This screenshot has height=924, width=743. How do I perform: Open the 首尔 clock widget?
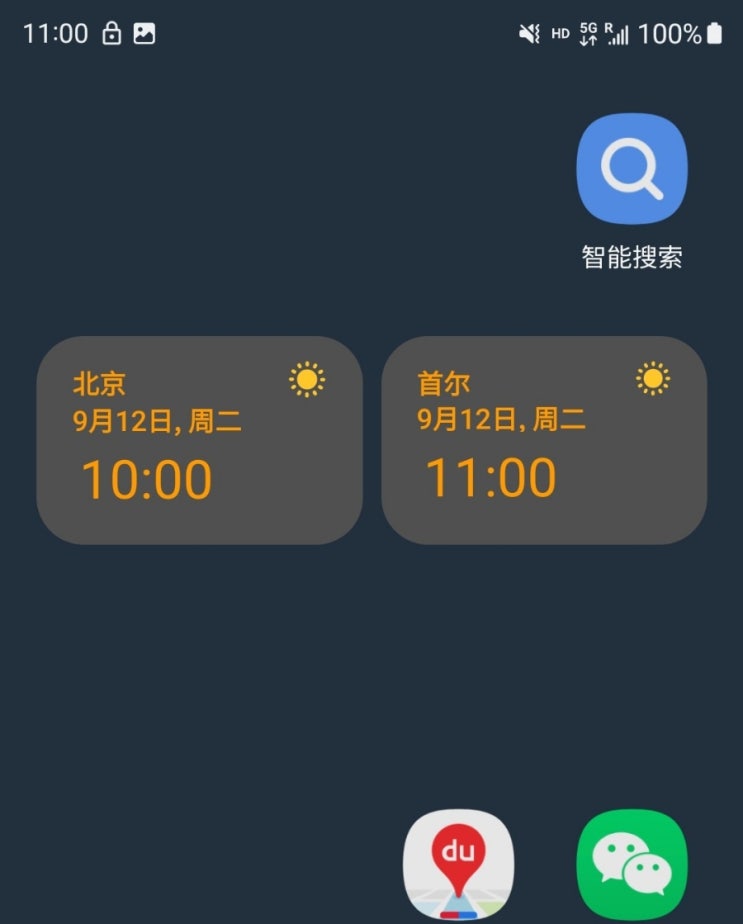(x=544, y=440)
